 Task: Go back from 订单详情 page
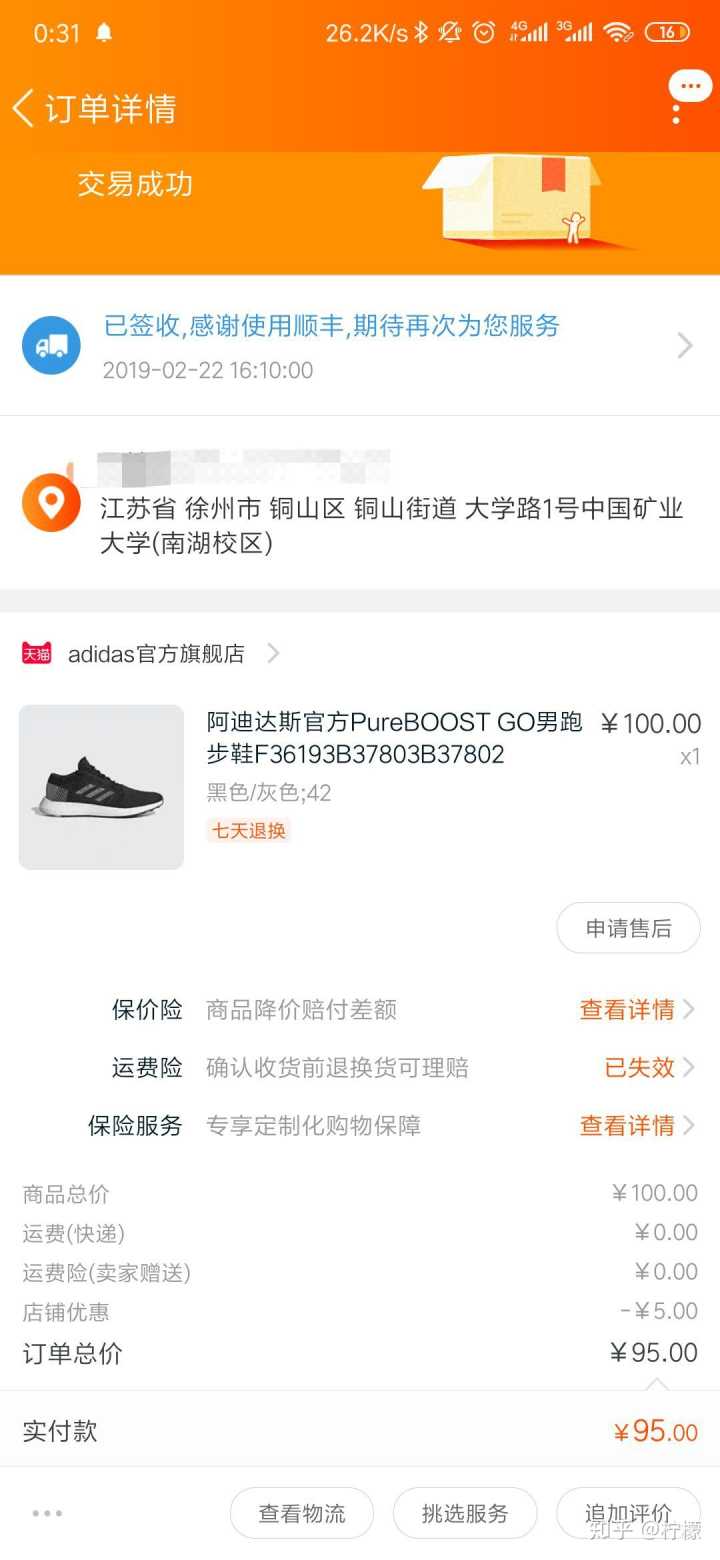pos(25,108)
